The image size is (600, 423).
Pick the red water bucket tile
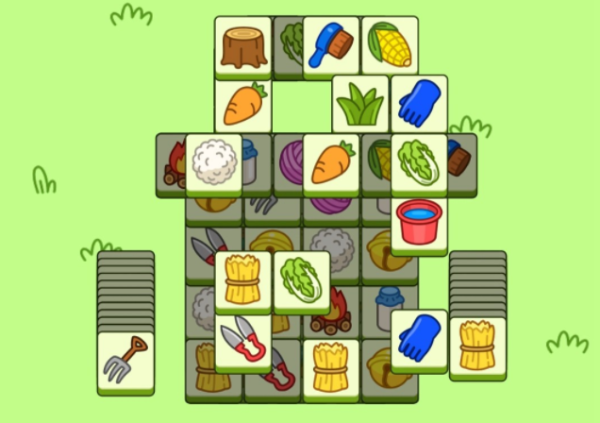coord(418,222)
